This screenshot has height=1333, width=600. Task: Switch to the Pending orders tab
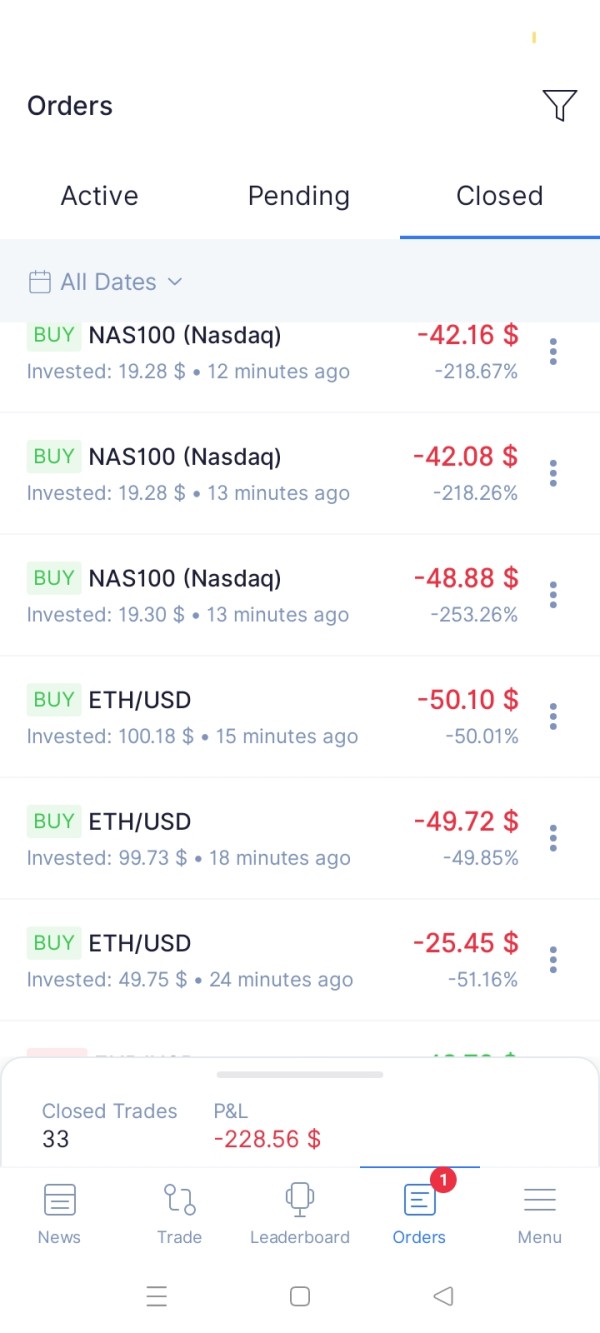(299, 196)
